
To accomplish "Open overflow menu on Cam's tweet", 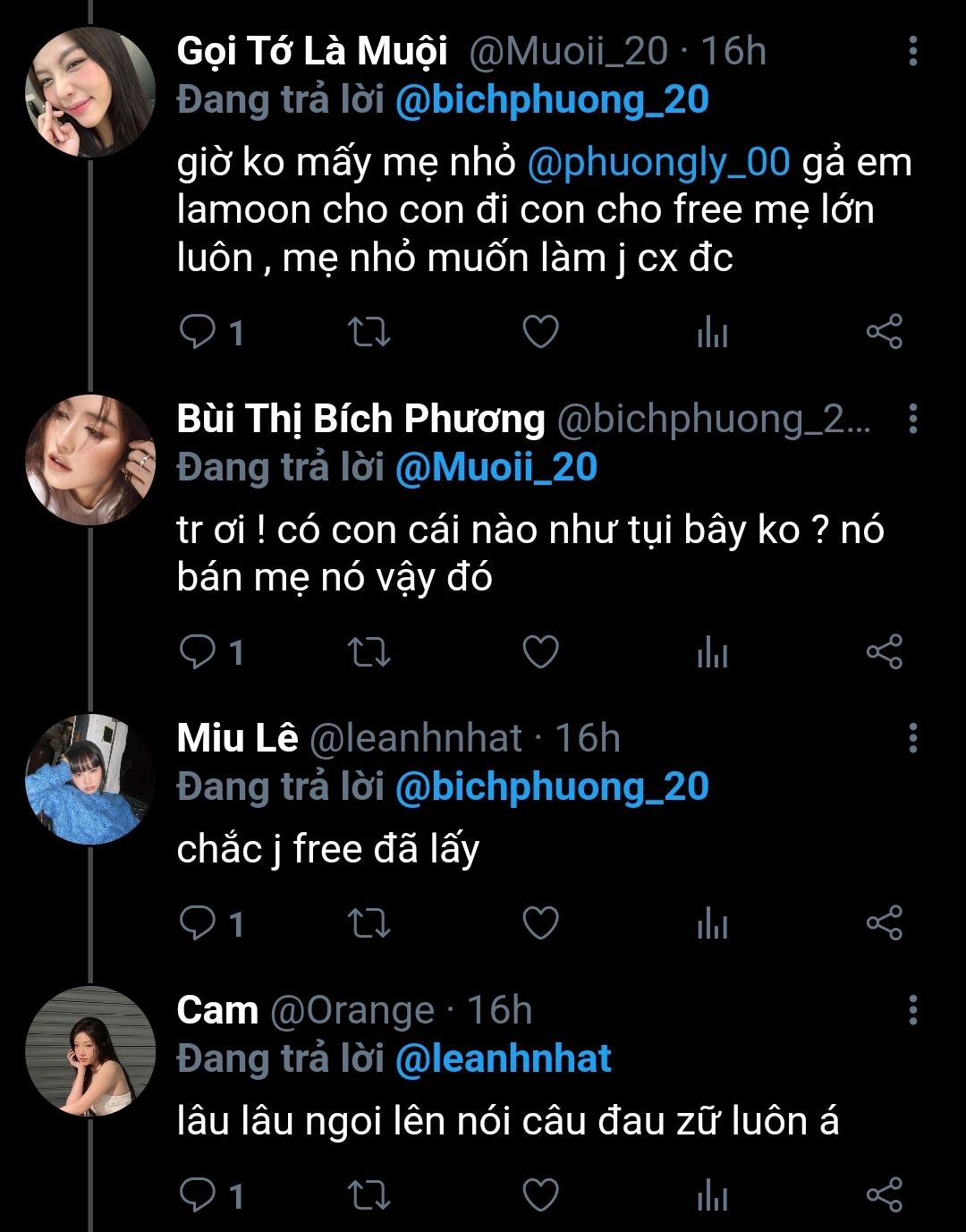I will (x=912, y=1010).
